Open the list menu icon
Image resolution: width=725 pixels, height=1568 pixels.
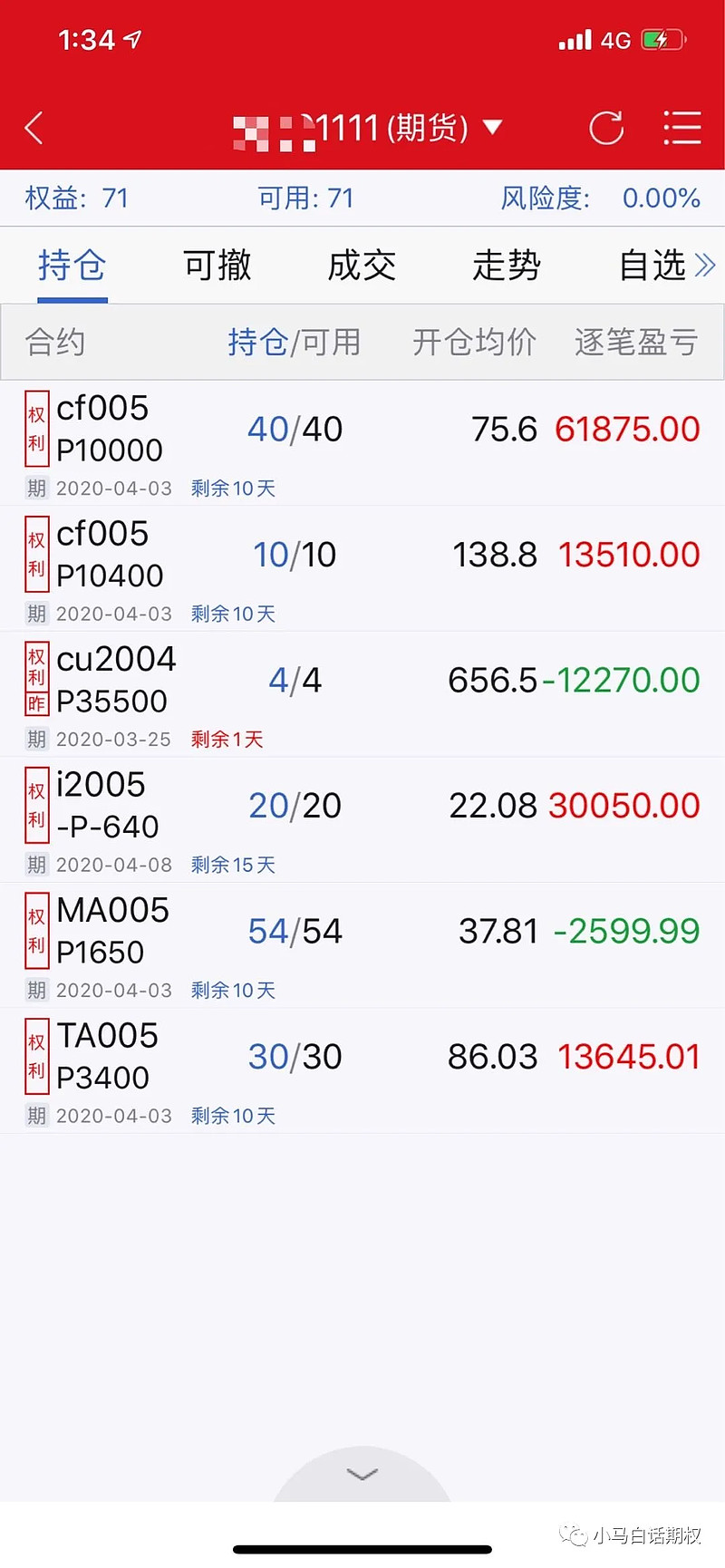[x=681, y=128]
